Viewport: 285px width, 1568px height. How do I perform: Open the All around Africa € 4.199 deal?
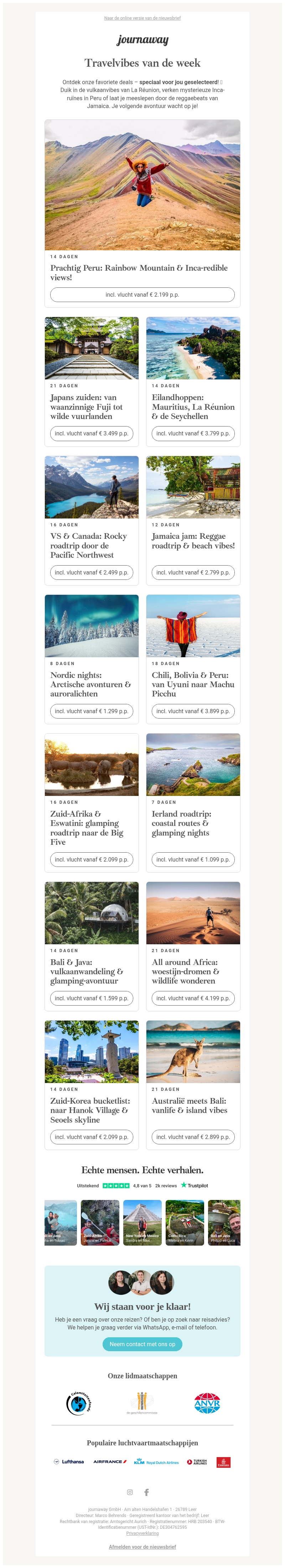193,998
